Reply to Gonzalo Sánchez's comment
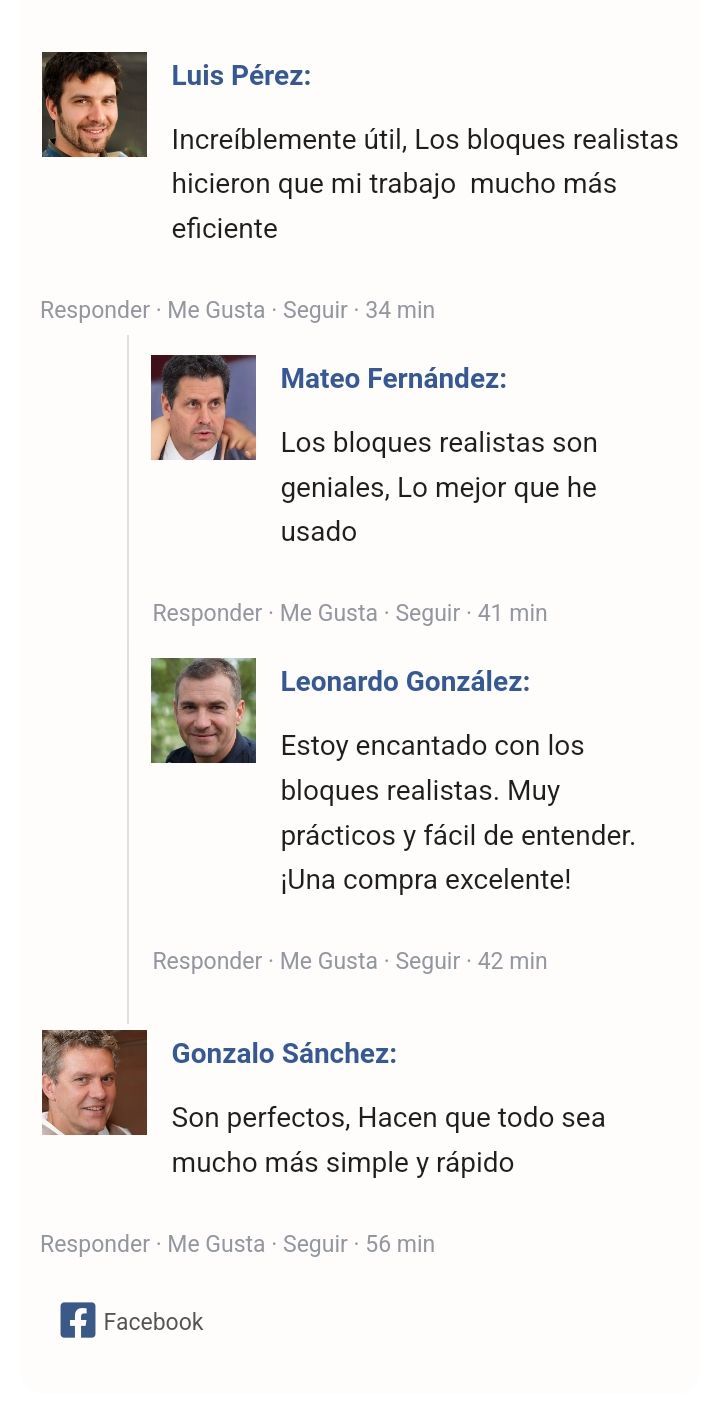 coord(95,1244)
